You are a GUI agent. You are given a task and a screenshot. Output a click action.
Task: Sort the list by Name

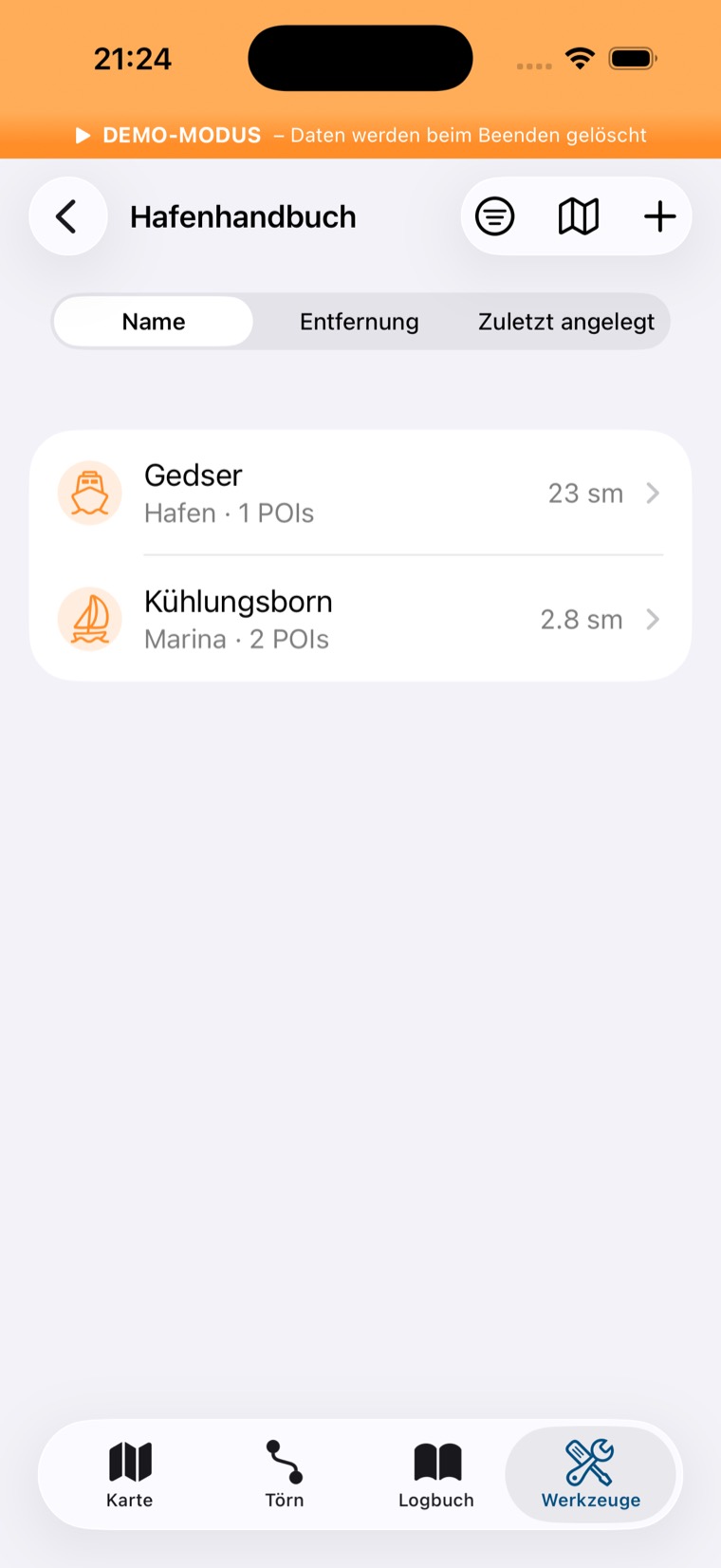[154, 322]
